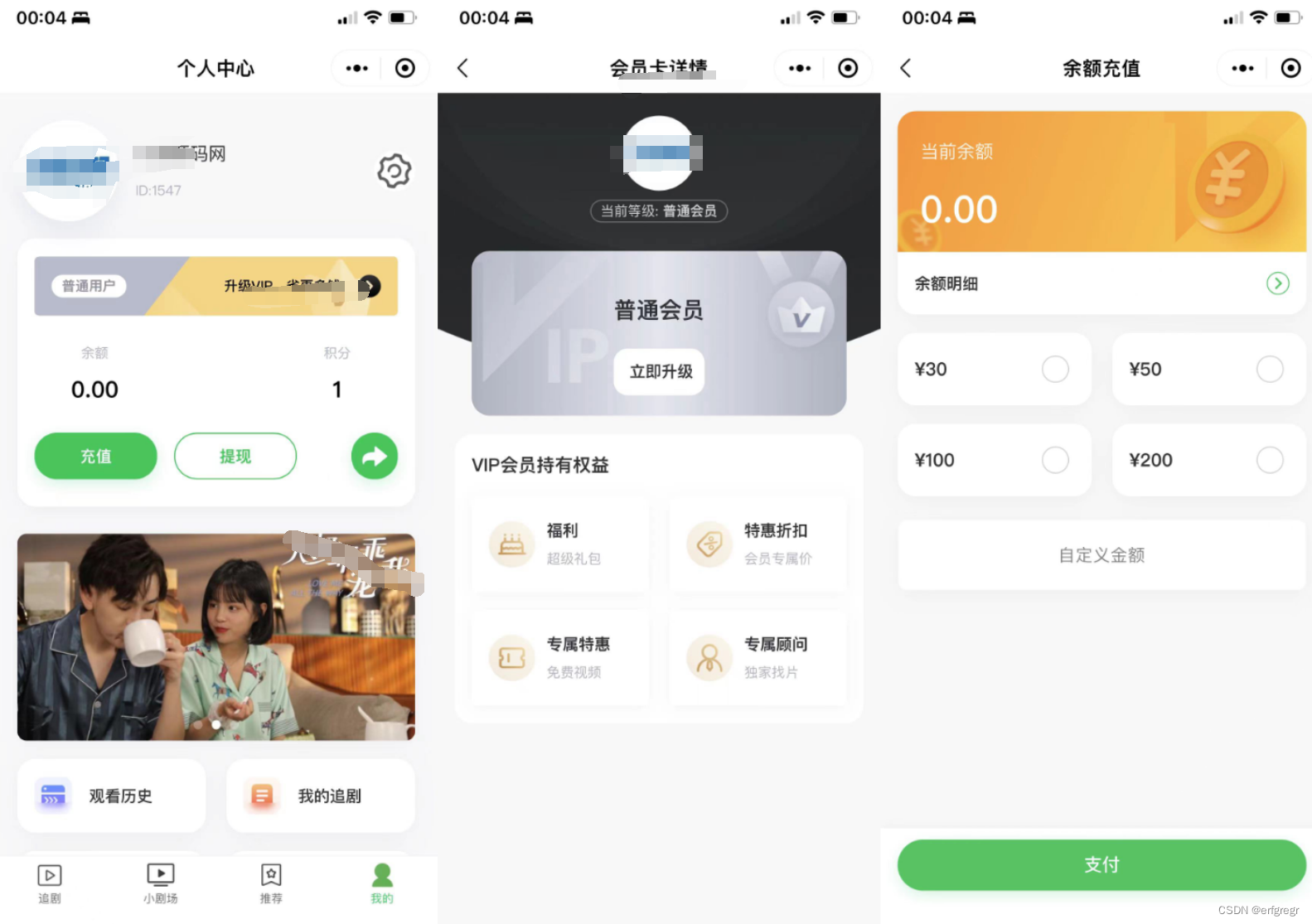Viewport: 1312px width, 924px height.
Task: Switch to the 小剧场 tab
Action: coord(160,883)
